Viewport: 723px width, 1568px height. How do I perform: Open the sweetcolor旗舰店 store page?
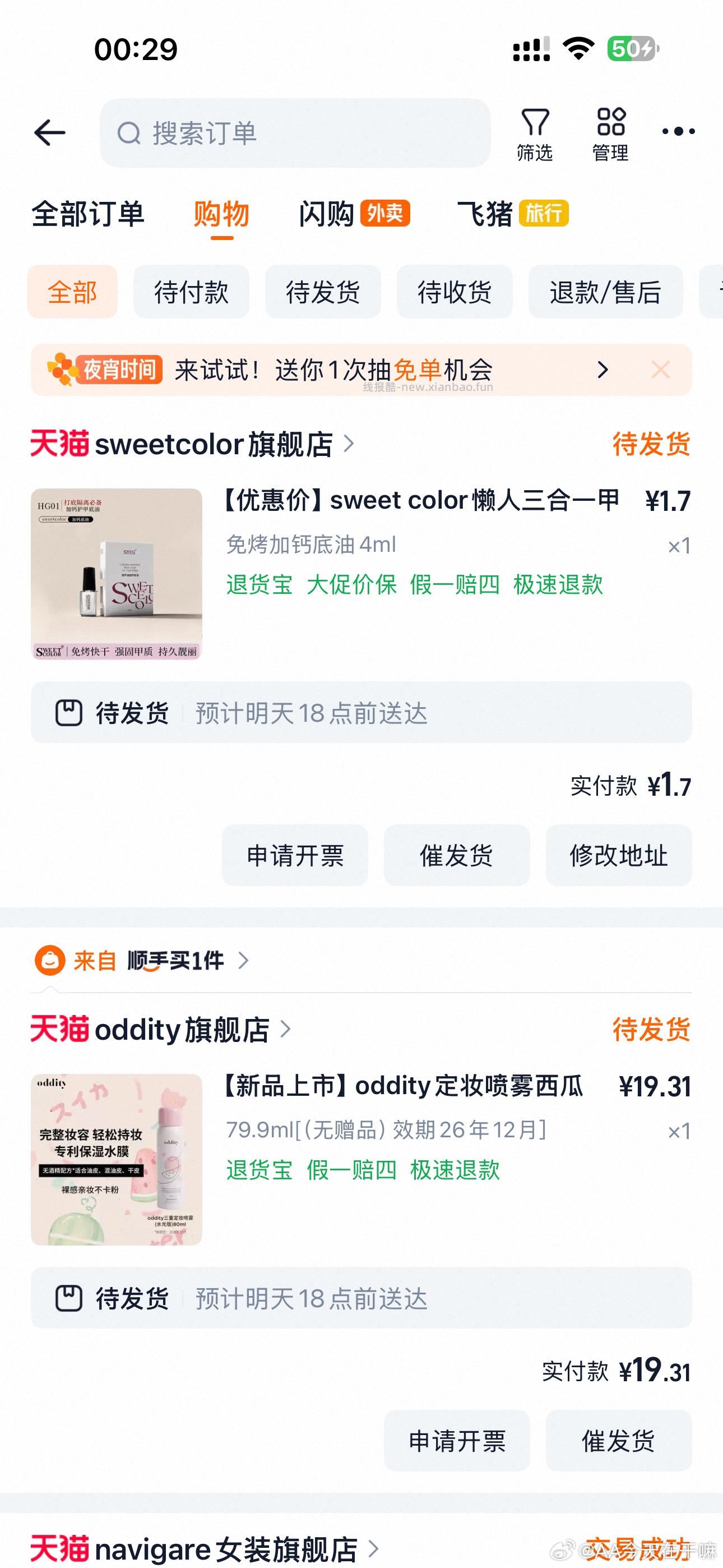pos(213,444)
